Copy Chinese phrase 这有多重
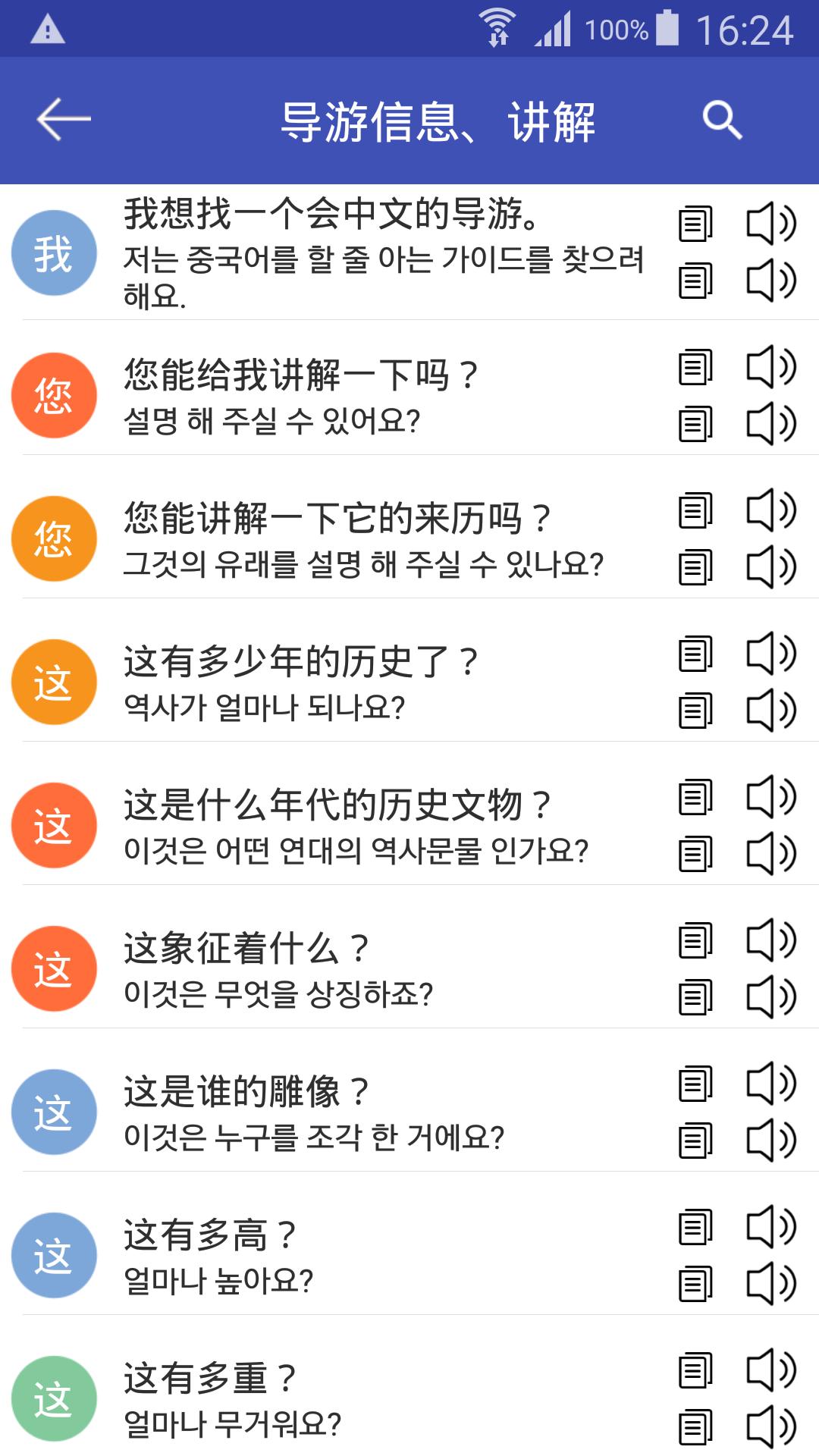Viewport: 819px width, 1456px height. coord(695,1370)
